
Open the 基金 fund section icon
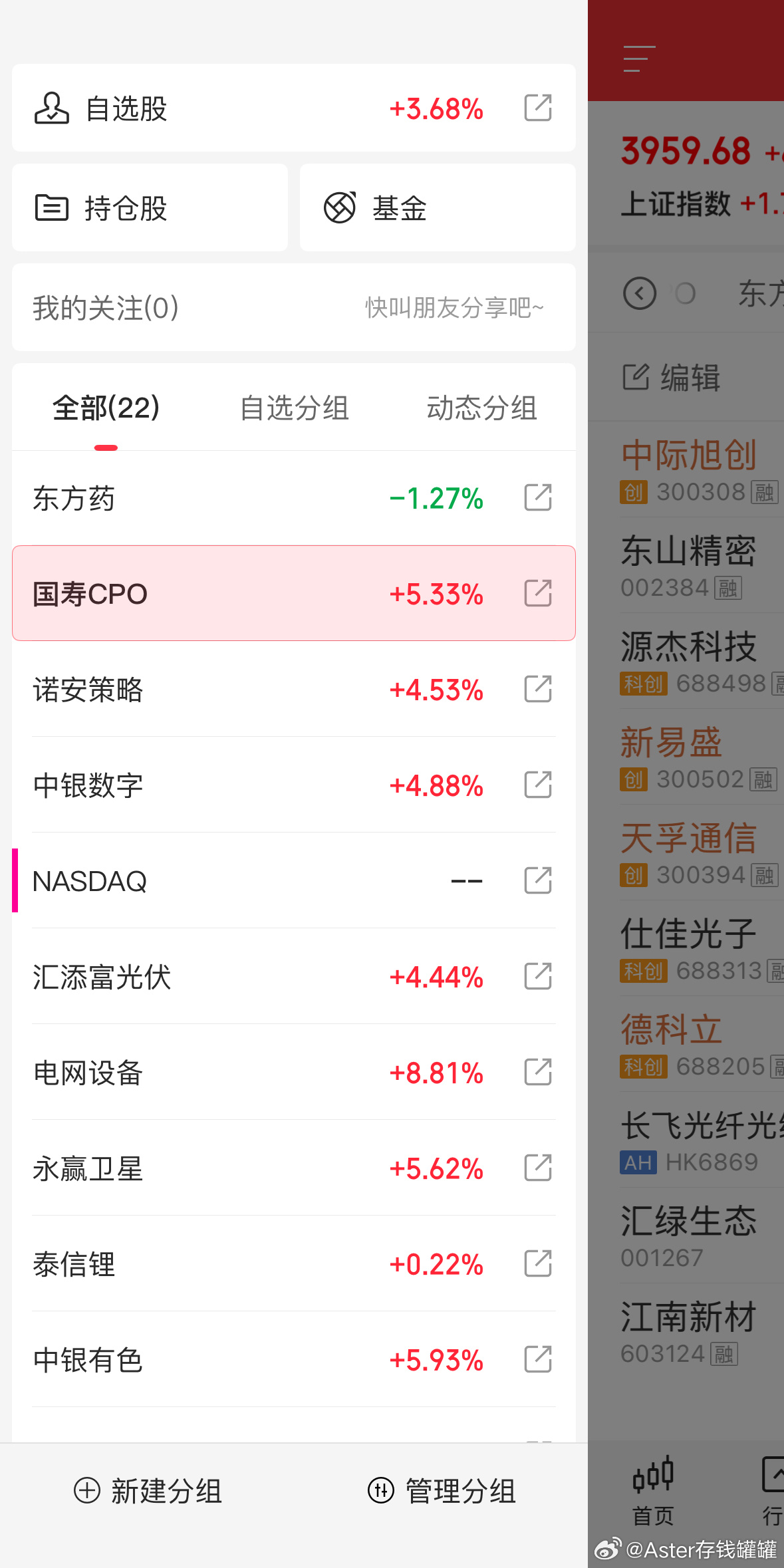(341, 207)
